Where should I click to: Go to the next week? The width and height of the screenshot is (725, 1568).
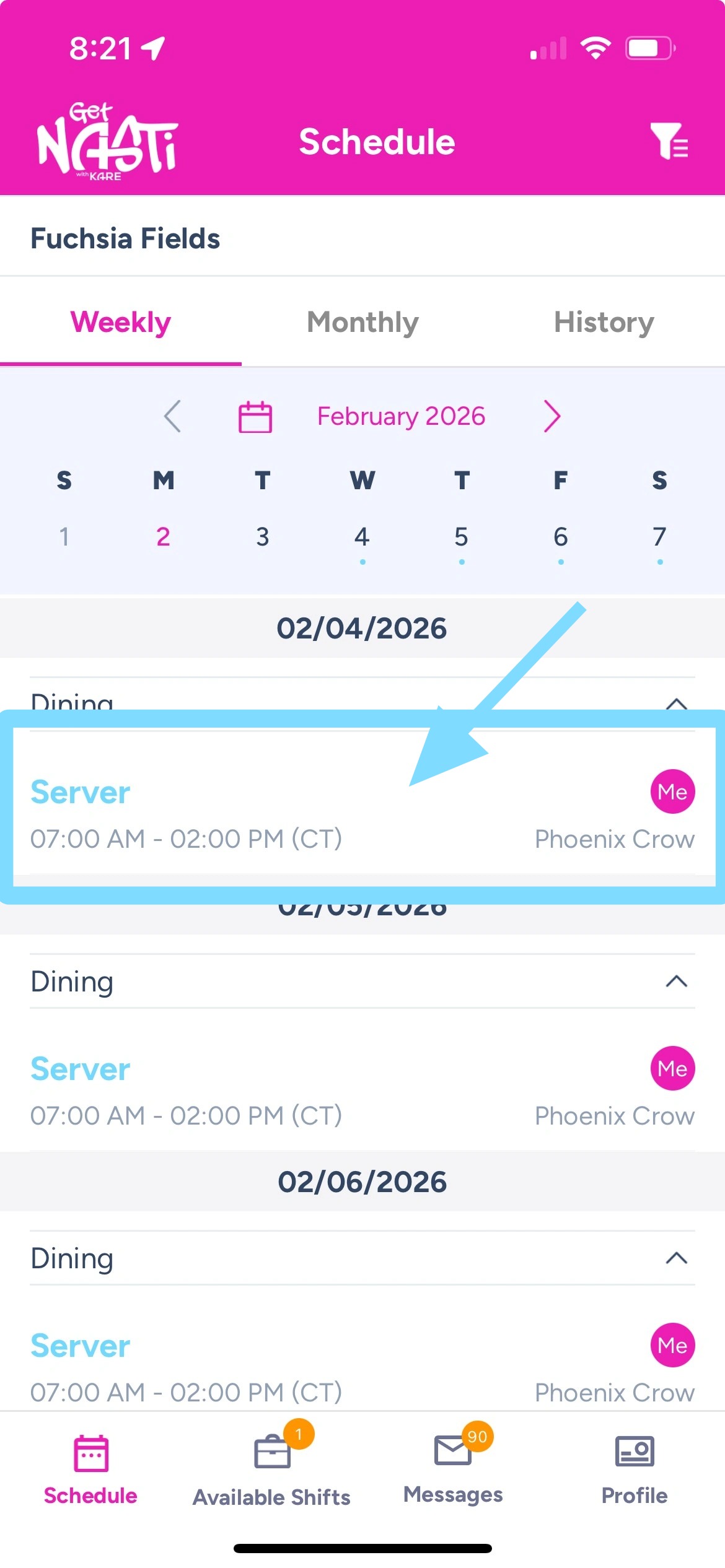(551, 416)
